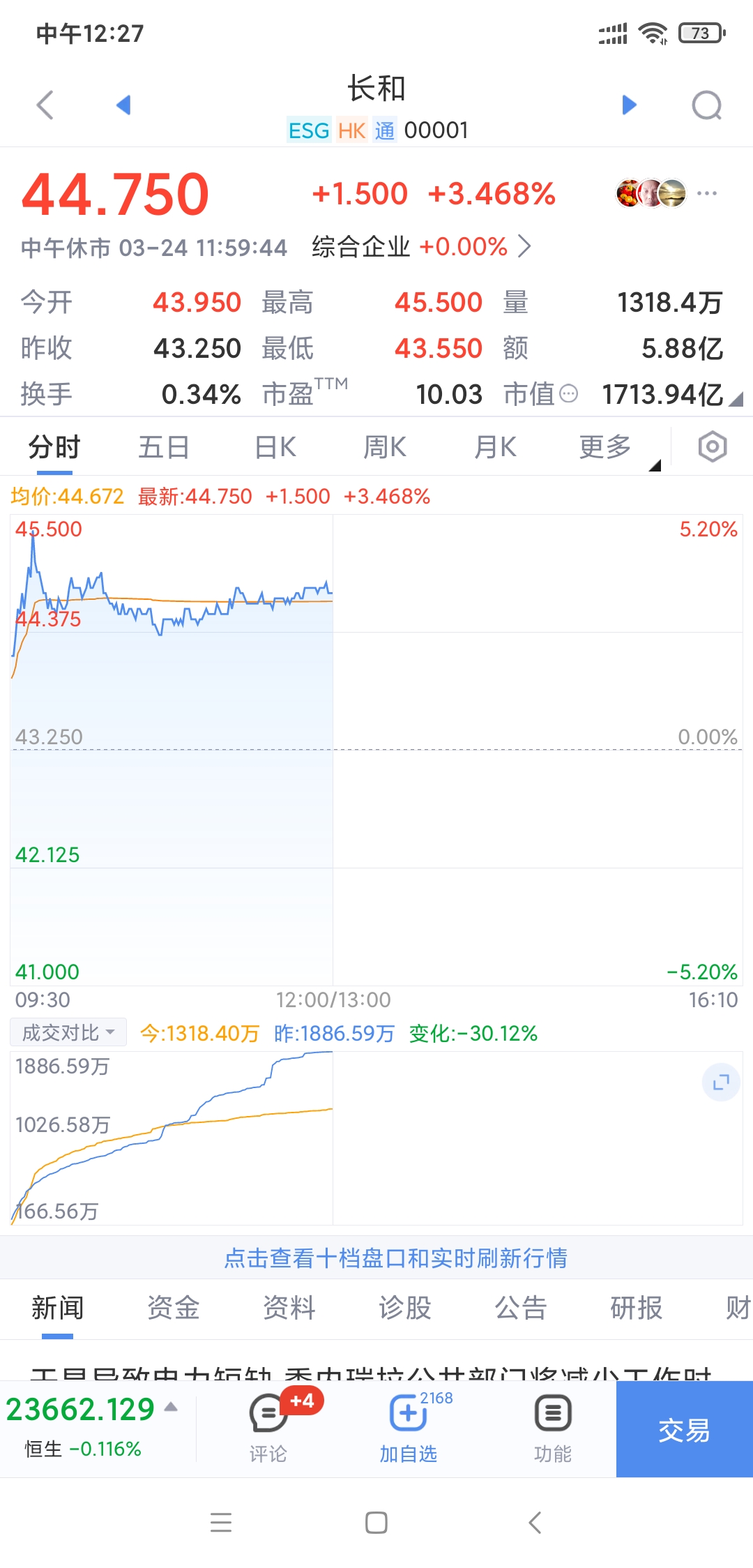Switch to the 五日 chart tab

coord(164,447)
